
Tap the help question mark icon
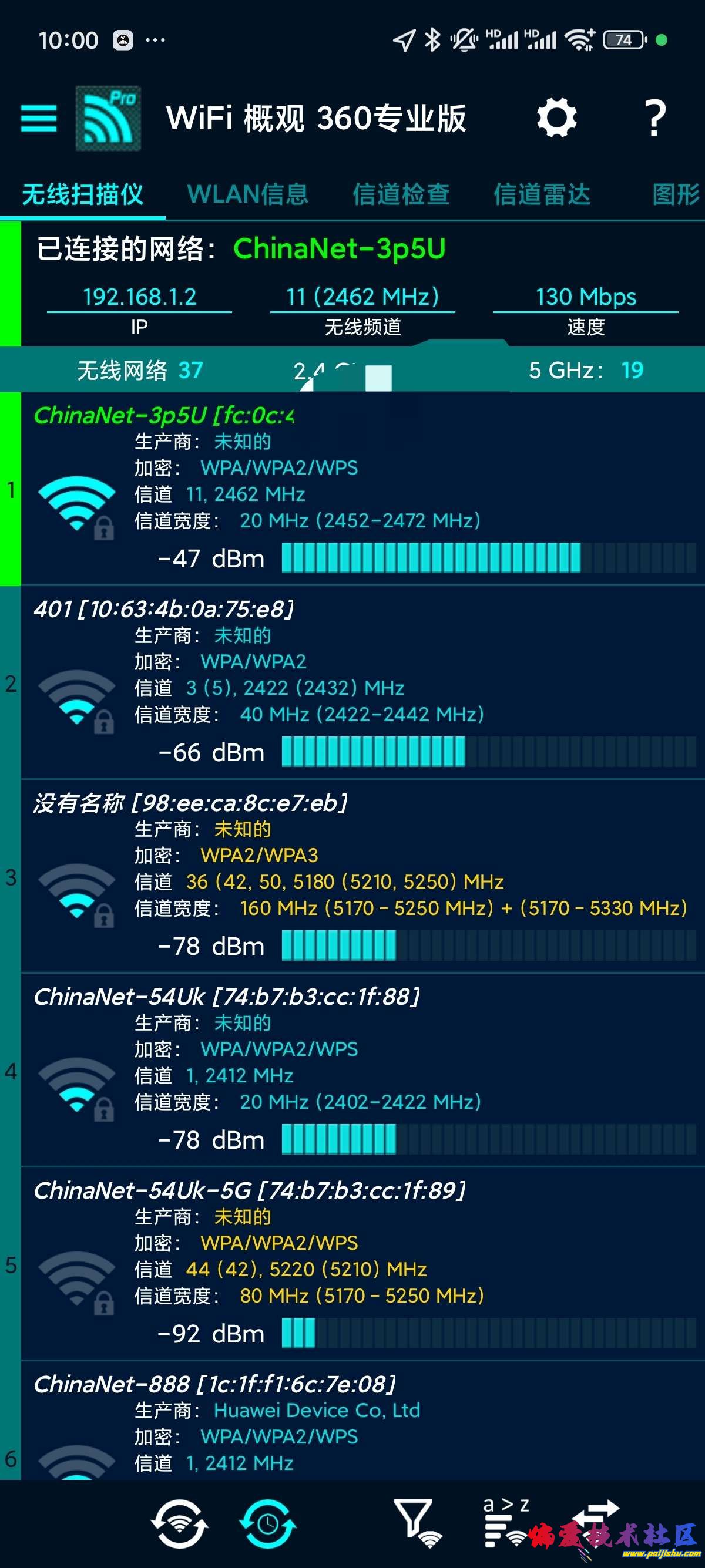(653, 119)
